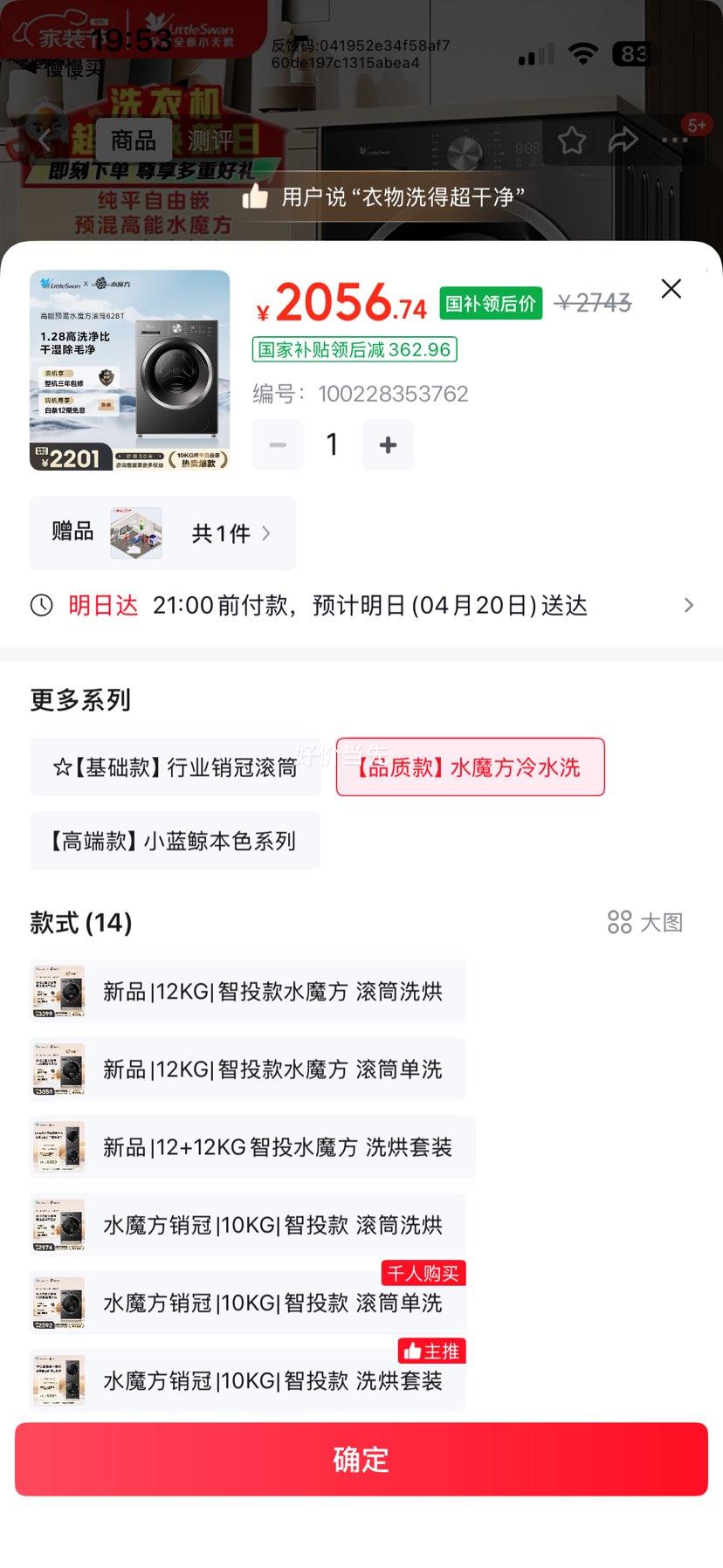
Task: Open the more options (...) icon
Action: (x=674, y=140)
